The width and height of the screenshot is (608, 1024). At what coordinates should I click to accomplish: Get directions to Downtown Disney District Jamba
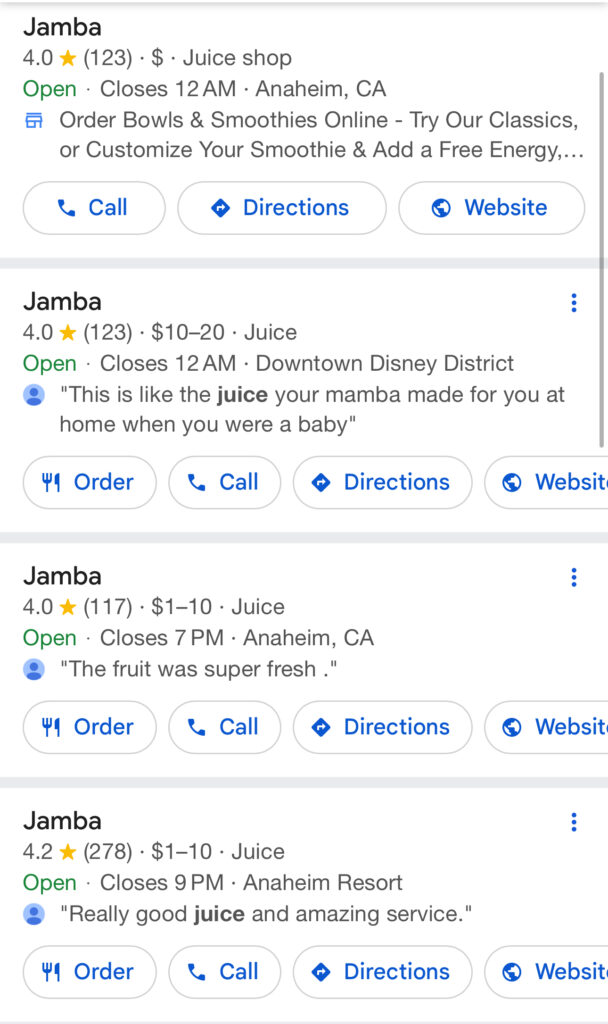(x=382, y=482)
